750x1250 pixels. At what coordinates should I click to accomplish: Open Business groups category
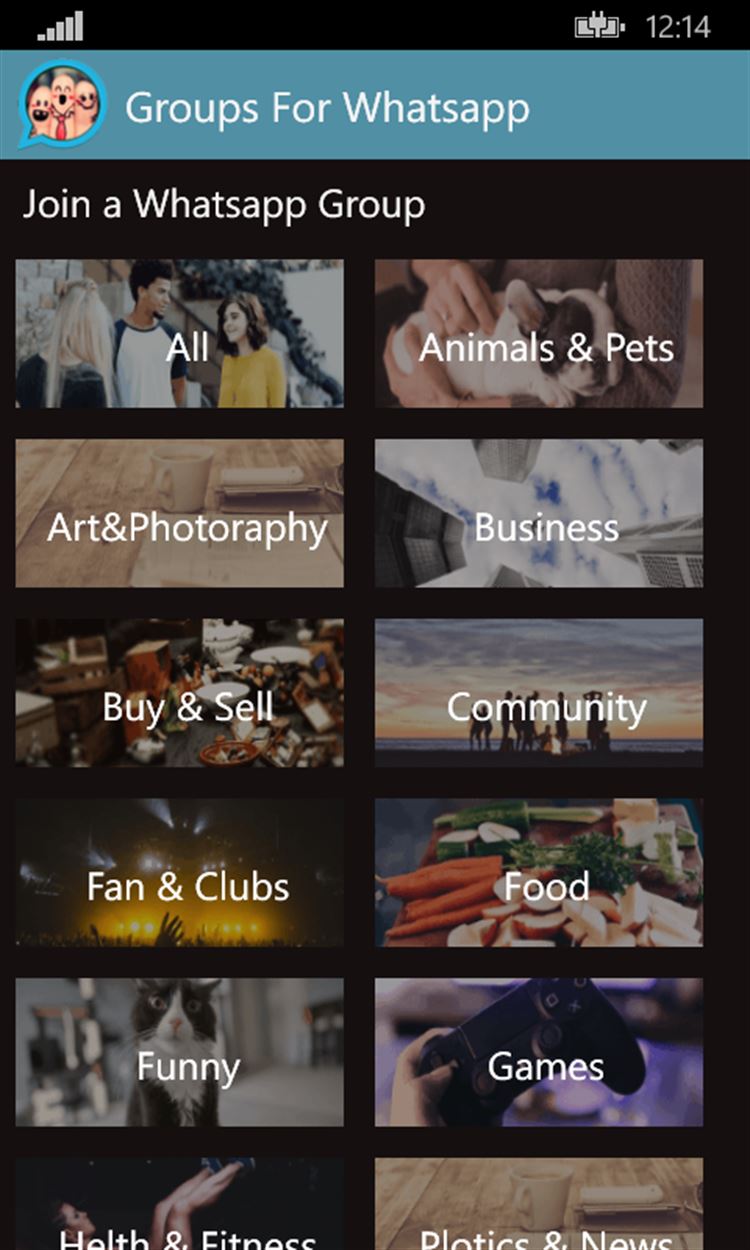(539, 513)
